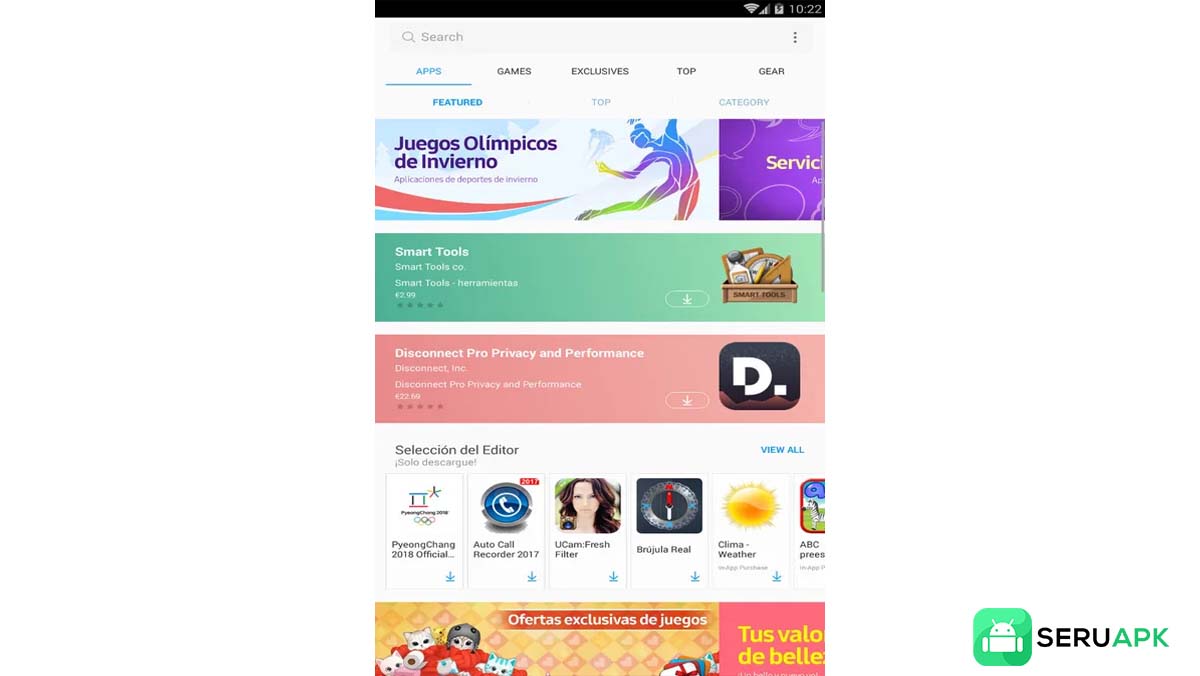Viewport: 1200px width, 676px height.
Task: Switch to the EXCLUSIVES tab
Action: 600,71
